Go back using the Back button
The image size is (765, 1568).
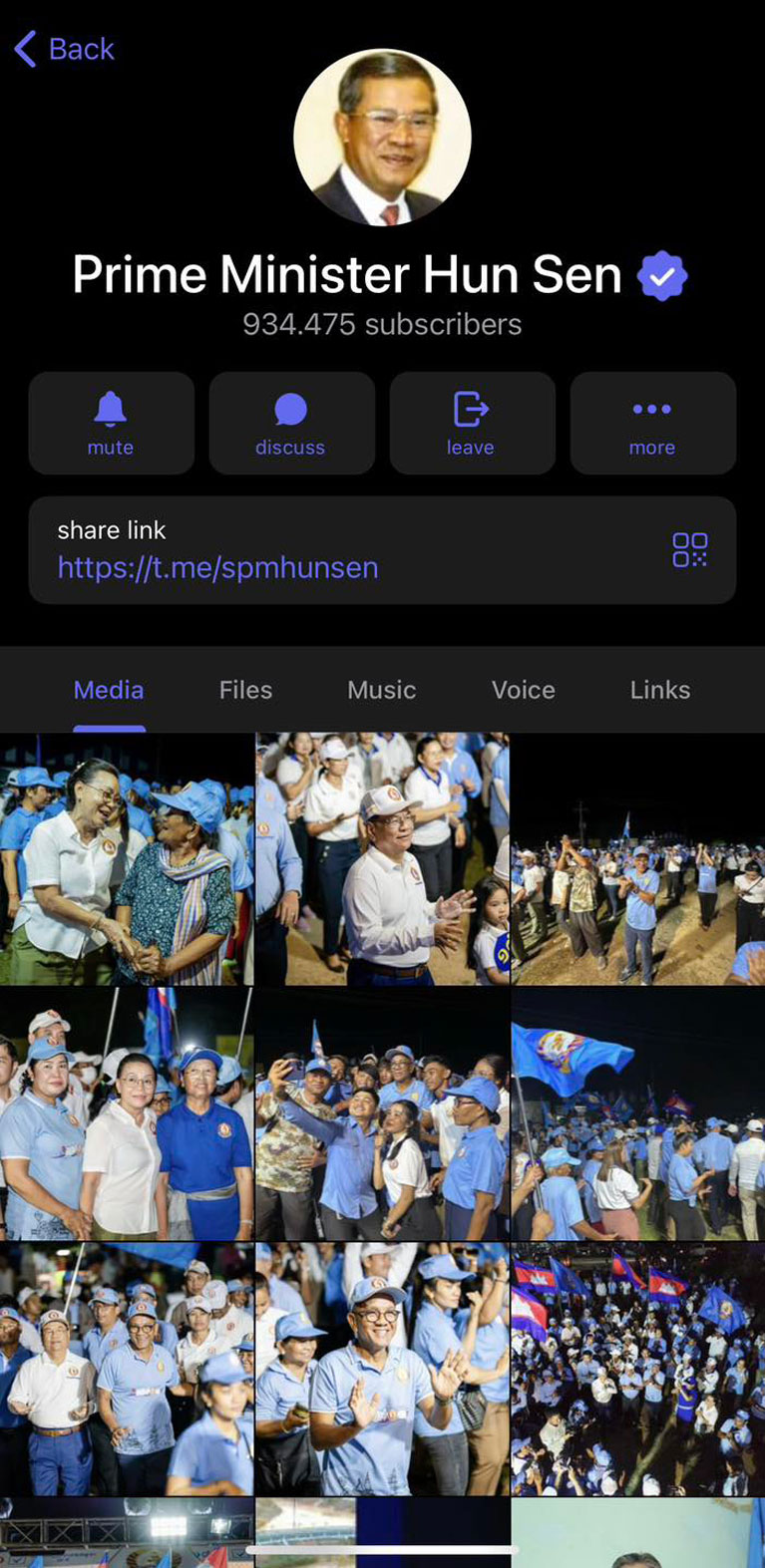[x=66, y=49]
